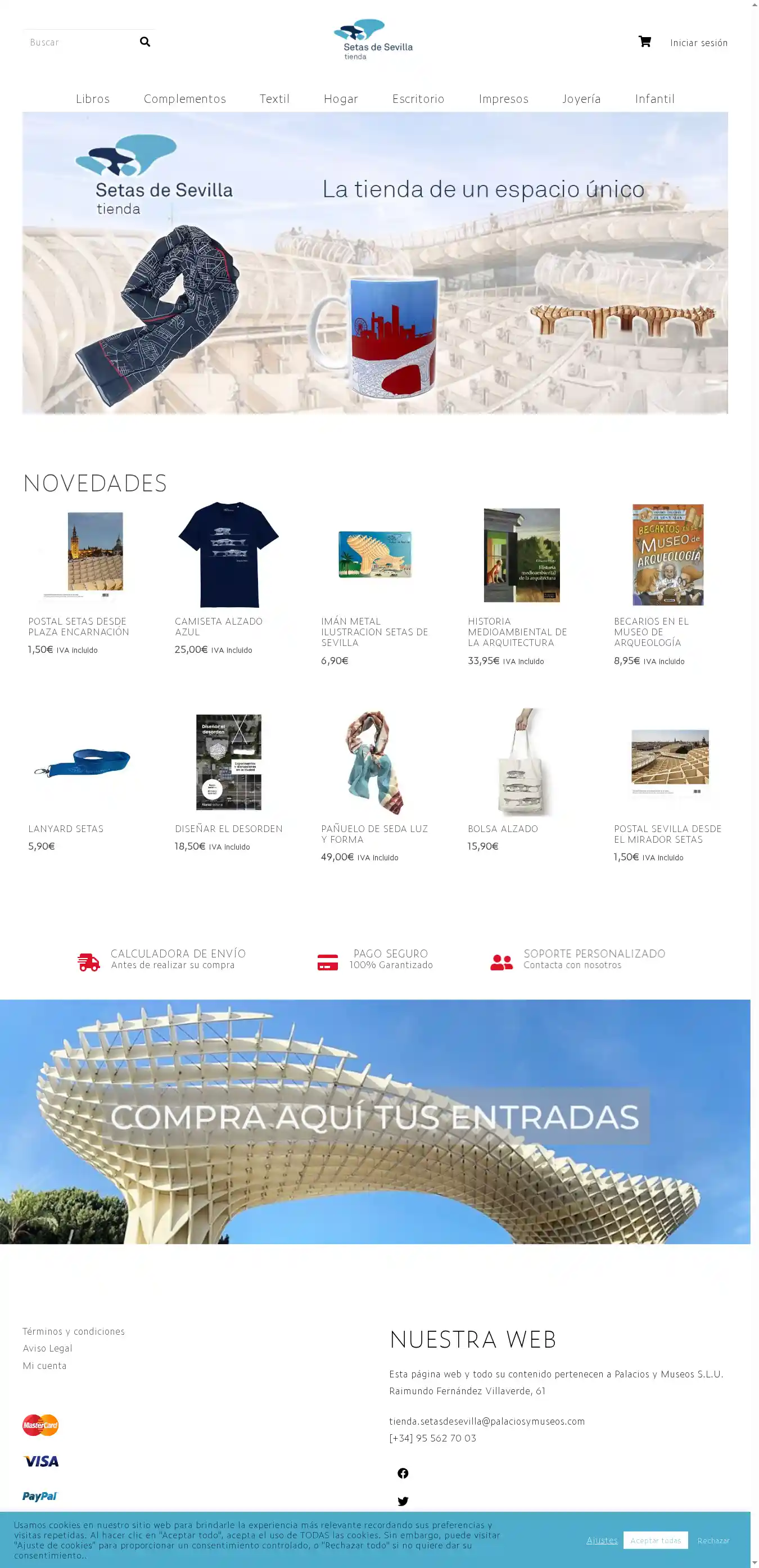The image size is (759, 1568).
Task: Open Términos y condiciones link
Action: click(x=74, y=1331)
